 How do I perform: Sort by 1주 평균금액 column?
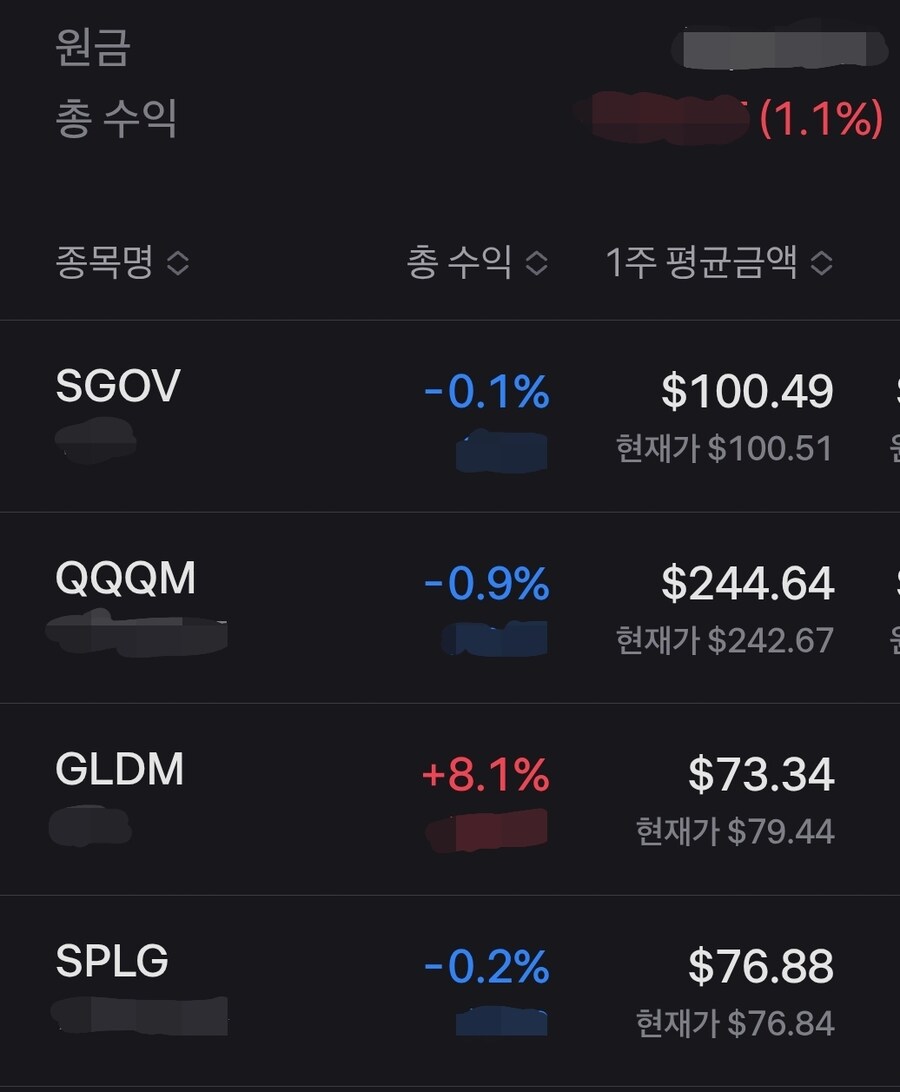(718, 264)
